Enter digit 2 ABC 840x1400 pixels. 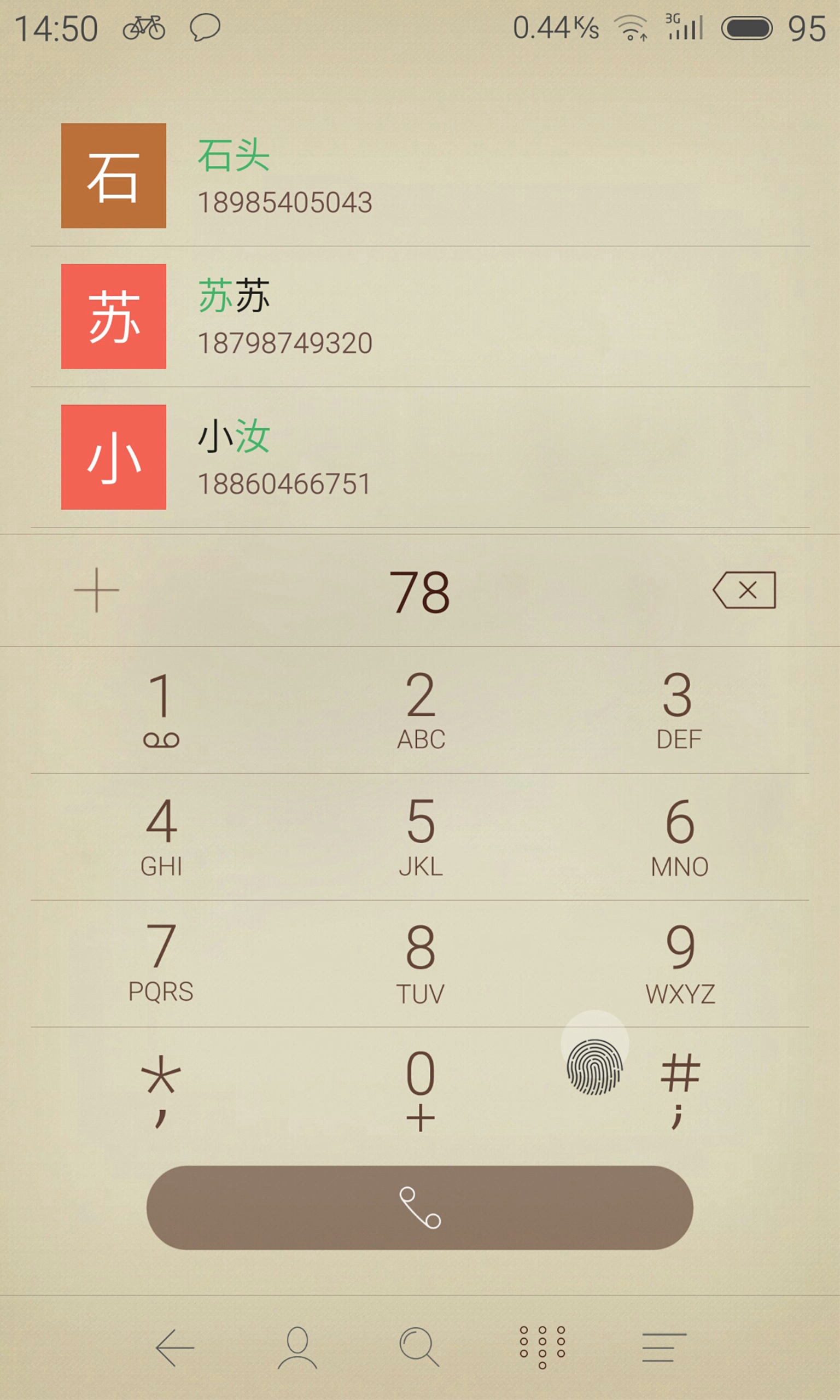[421, 710]
